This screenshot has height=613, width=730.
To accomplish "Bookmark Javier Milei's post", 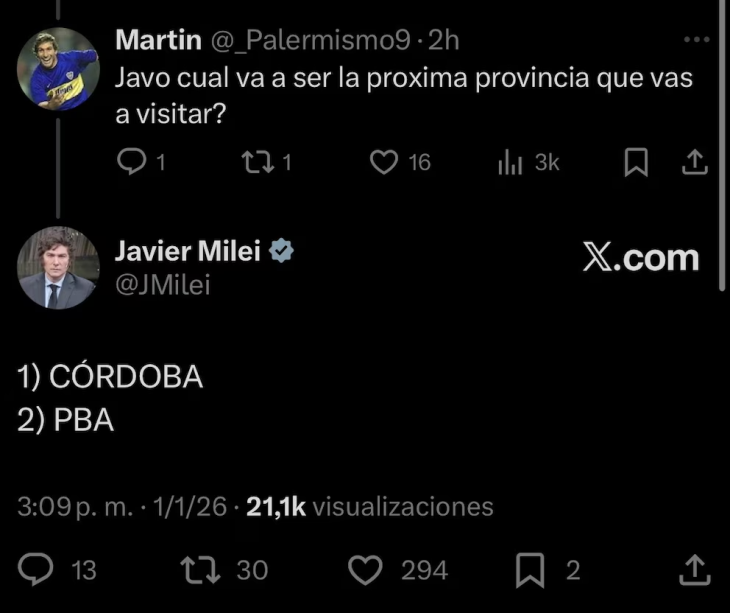I will [528, 570].
